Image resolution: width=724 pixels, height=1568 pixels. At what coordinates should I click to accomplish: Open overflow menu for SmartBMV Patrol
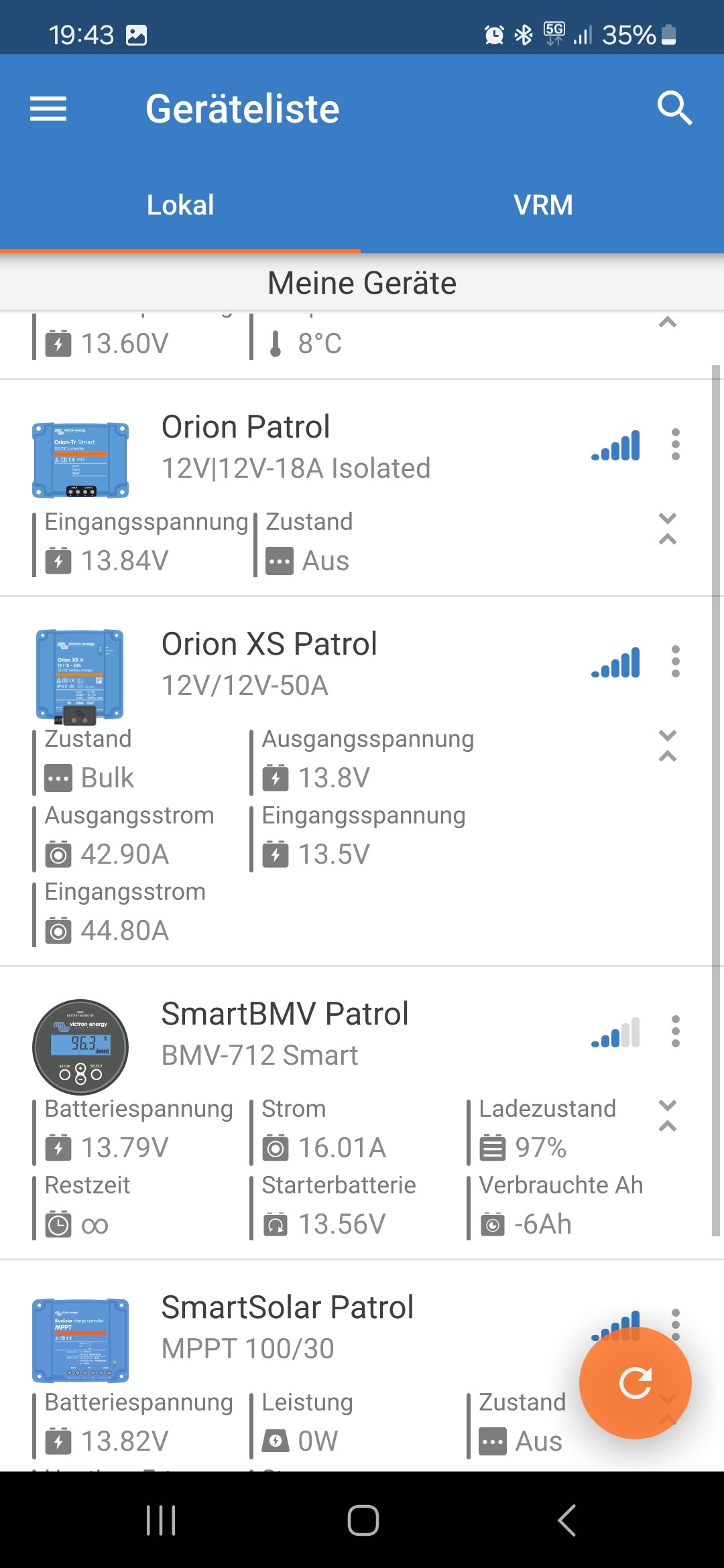point(676,1031)
